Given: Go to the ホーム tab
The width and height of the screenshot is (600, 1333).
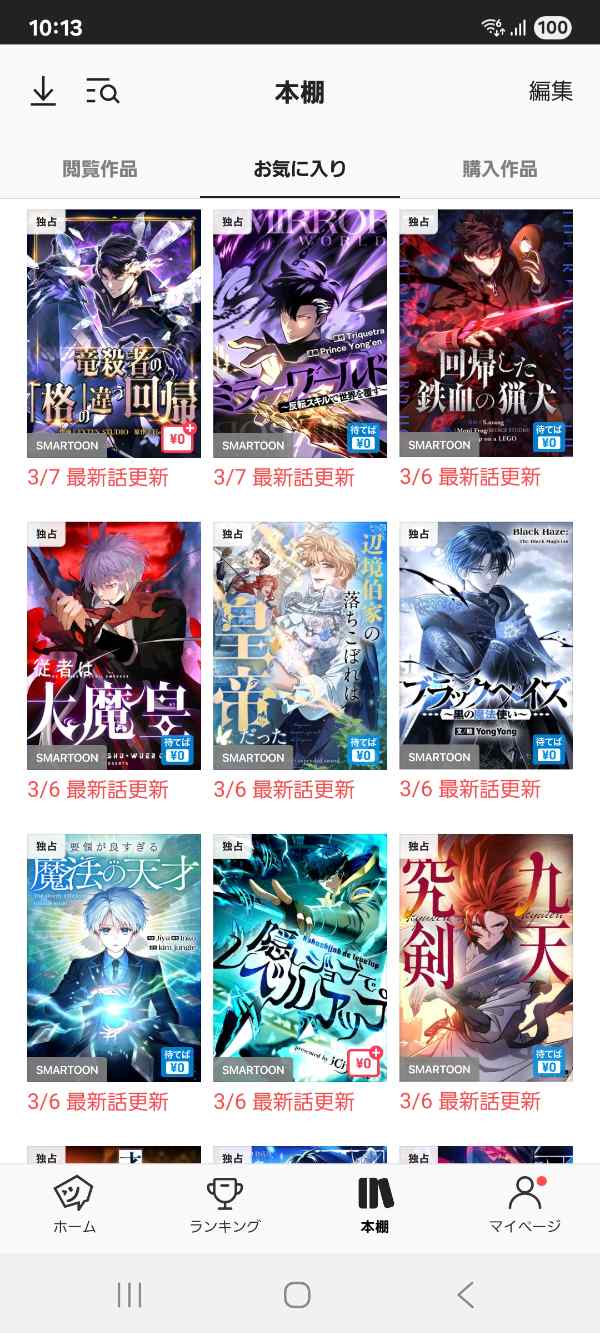Looking at the screenshot, I should coord(74,1204).
